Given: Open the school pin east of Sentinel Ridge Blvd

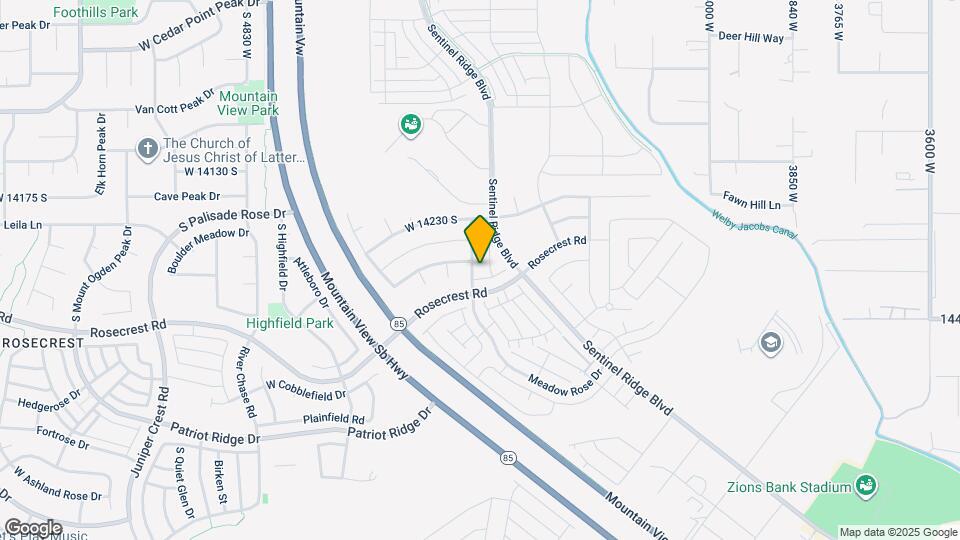Looking at the screenshot, I should pyautogui.click(x=771, y=343).
